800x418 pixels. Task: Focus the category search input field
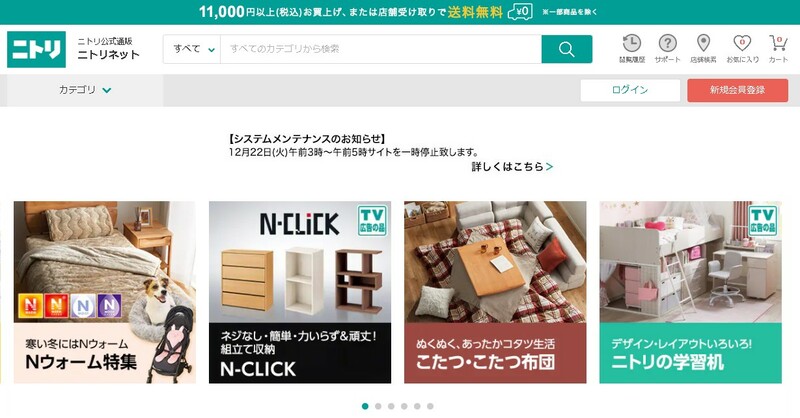coord(380,49)
